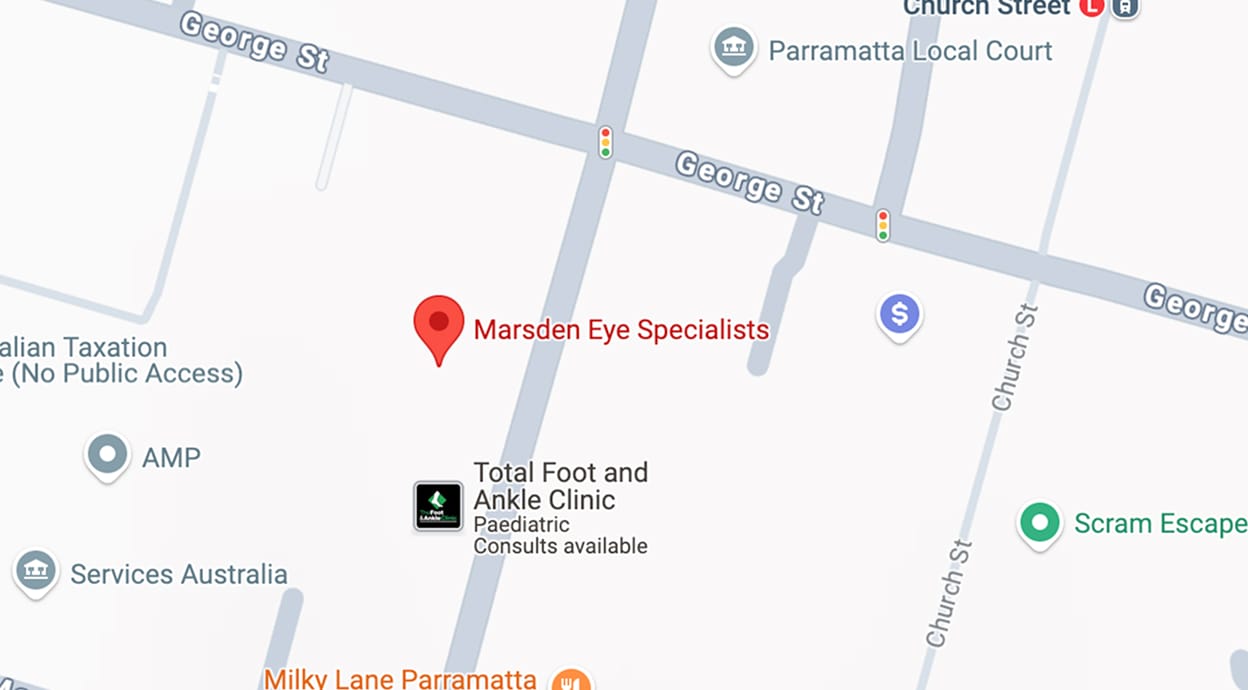
Task: Select the Milky Lane Parramatta restaurant marker
Action: [x=571, y=680]
